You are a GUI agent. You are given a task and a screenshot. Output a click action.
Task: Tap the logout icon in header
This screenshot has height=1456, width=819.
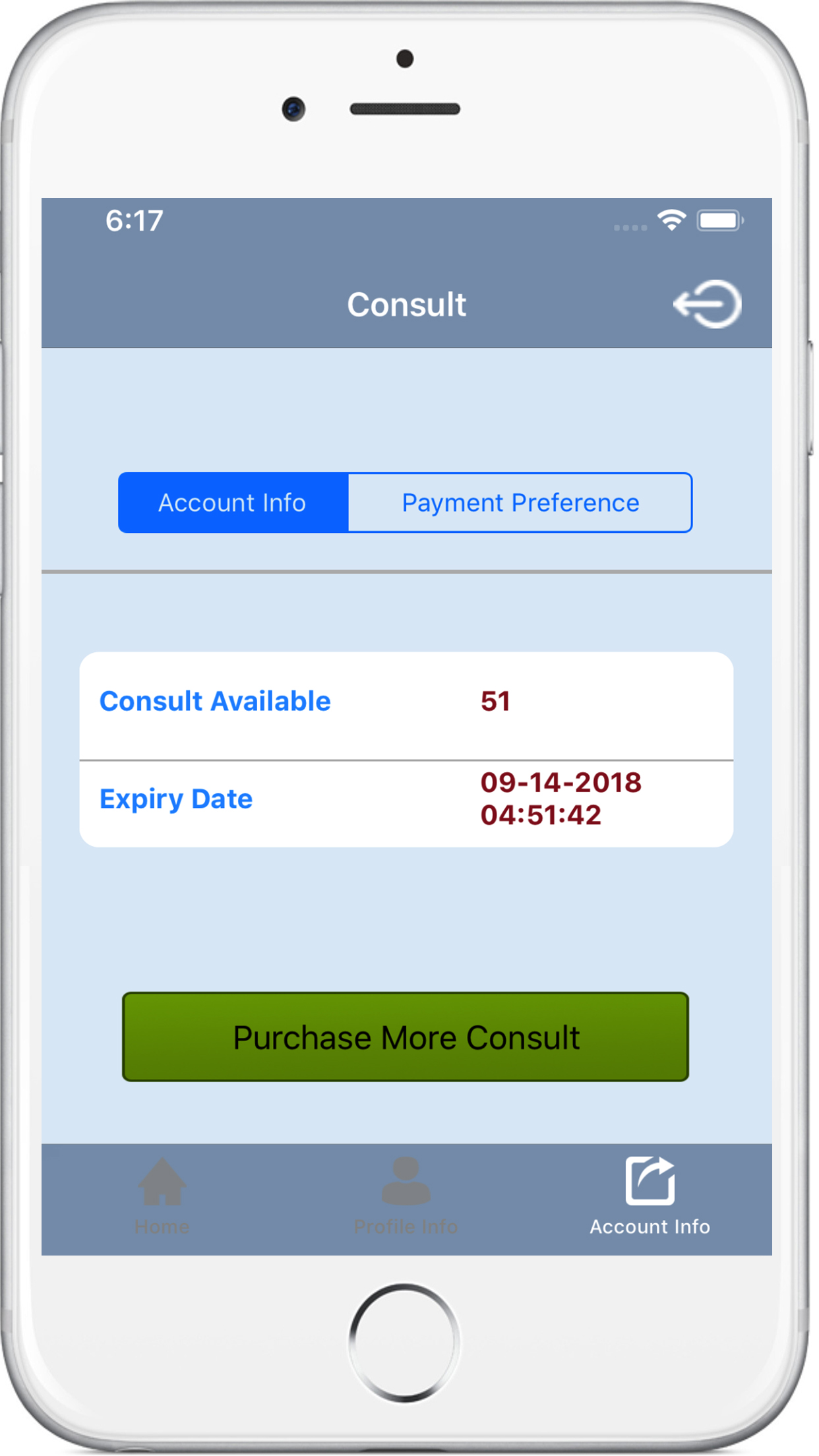pos(707,304)
